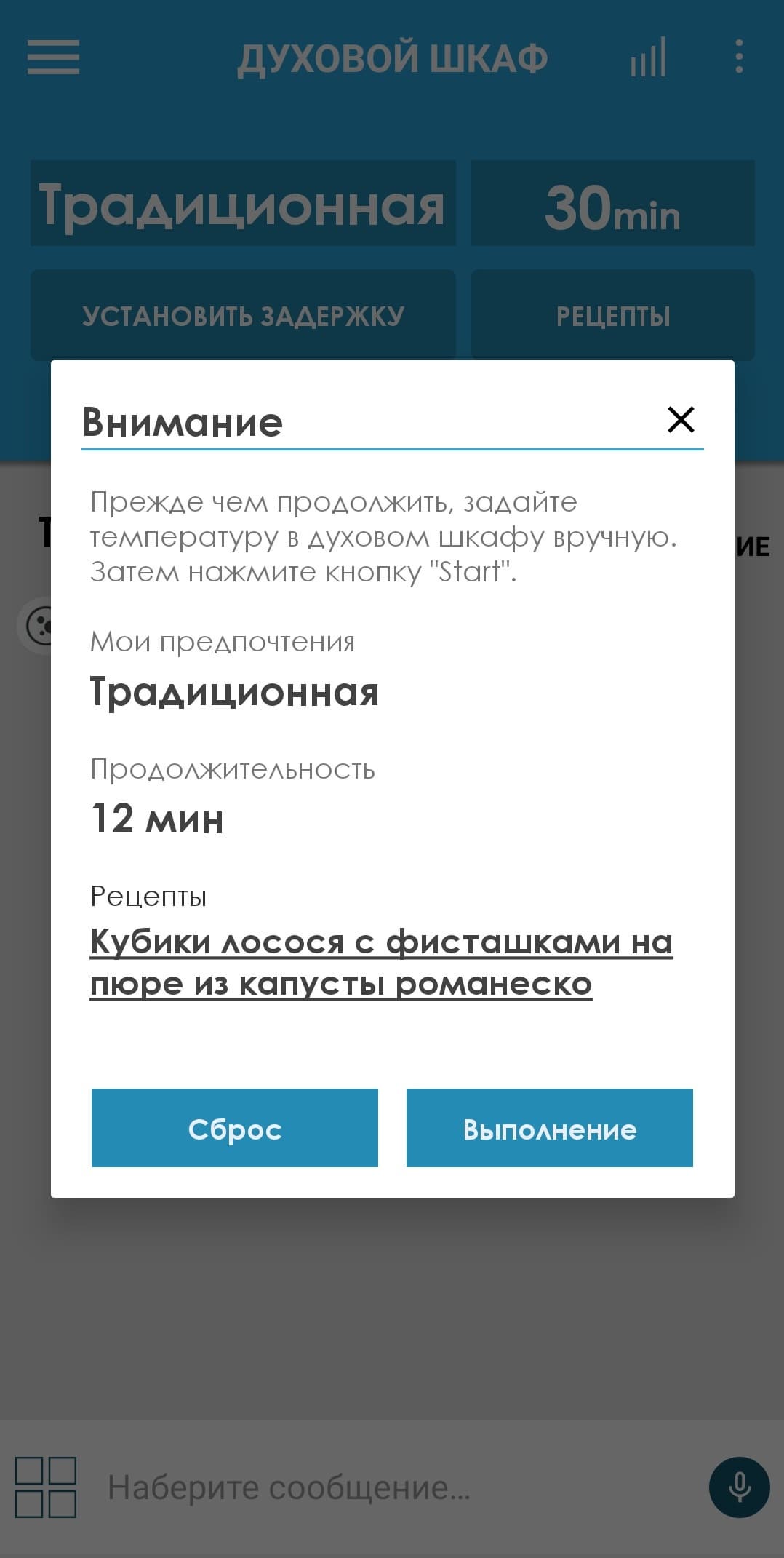Close the Внимание dialog
The image size is (784, 1558).
(x=681, y=420)
